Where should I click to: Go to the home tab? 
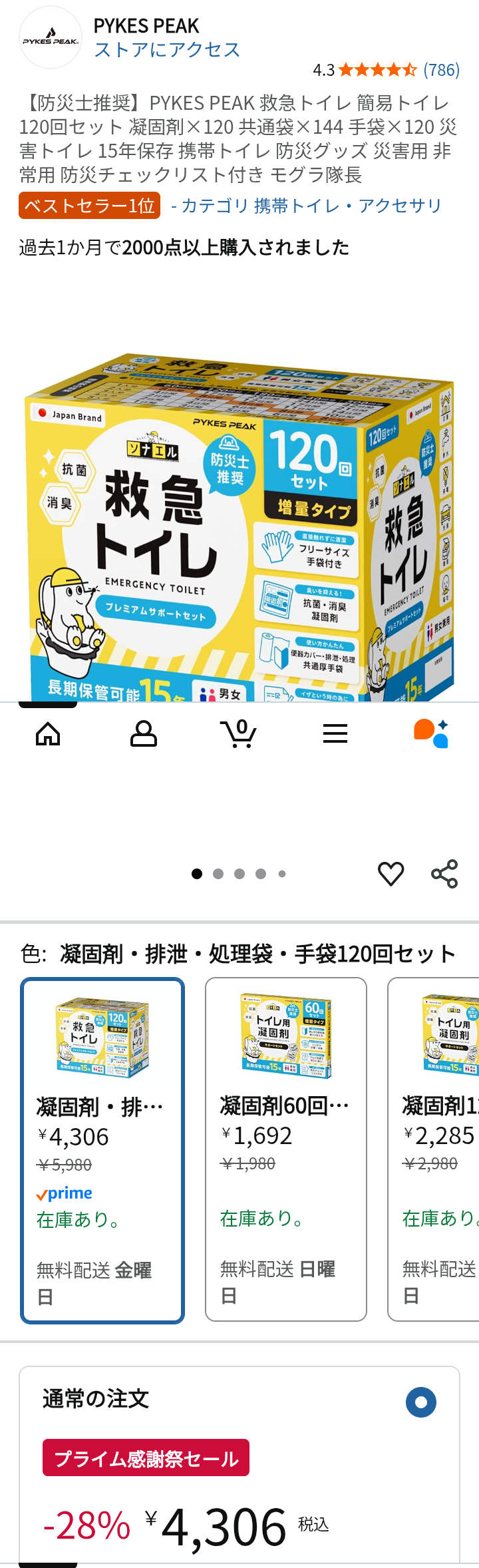coord(48,734)
